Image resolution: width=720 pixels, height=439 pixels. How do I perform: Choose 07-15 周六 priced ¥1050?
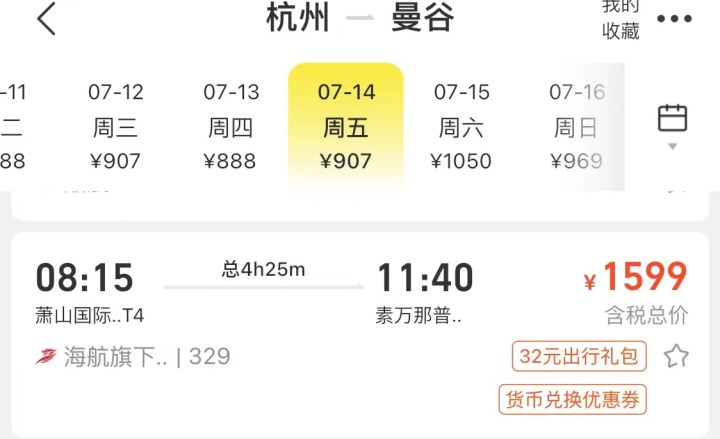(x=461, y=127)
